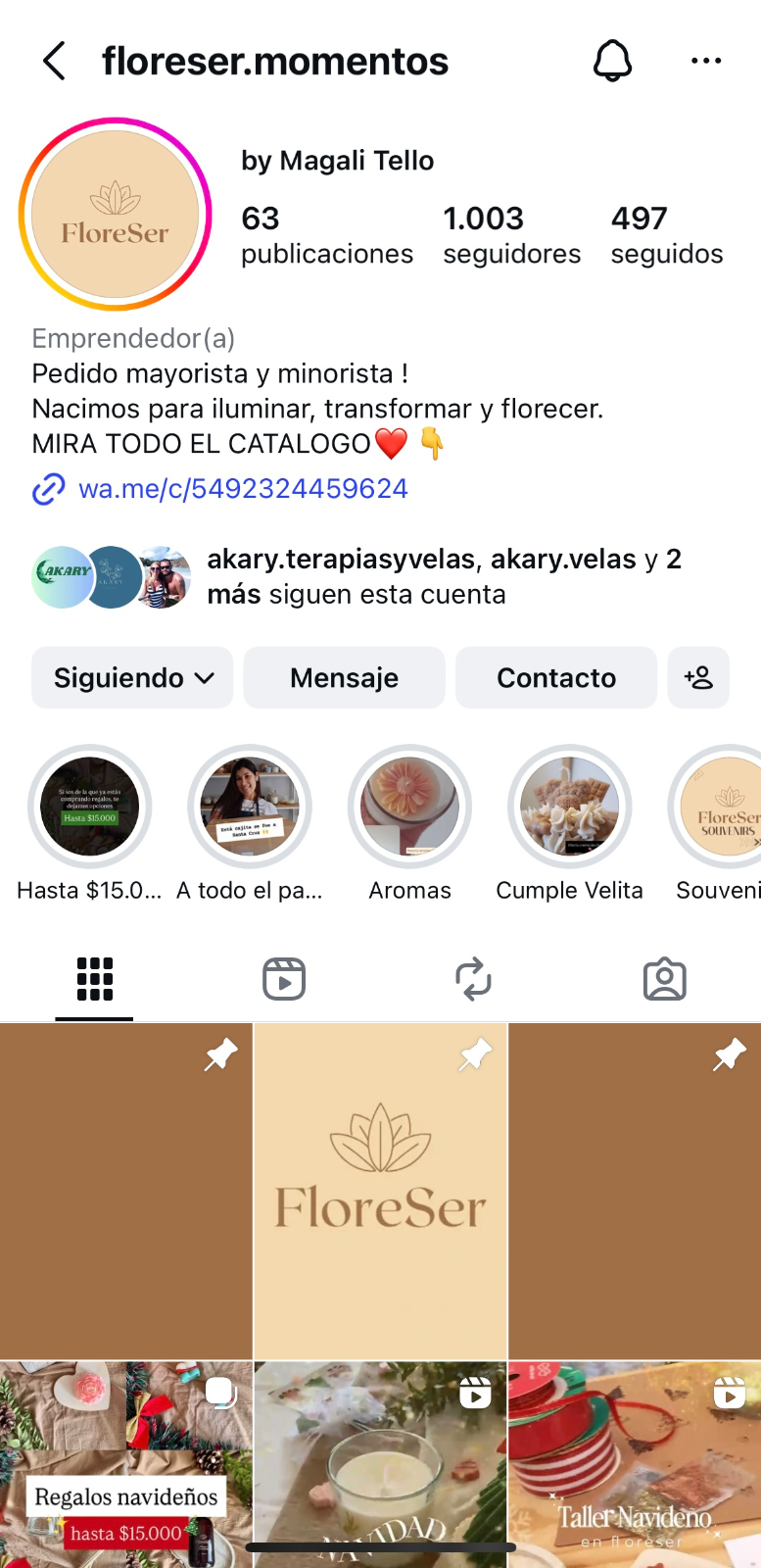The image size is (761, 1568).
Task: Tap the Mensaje button
Action: click(344, 677)
